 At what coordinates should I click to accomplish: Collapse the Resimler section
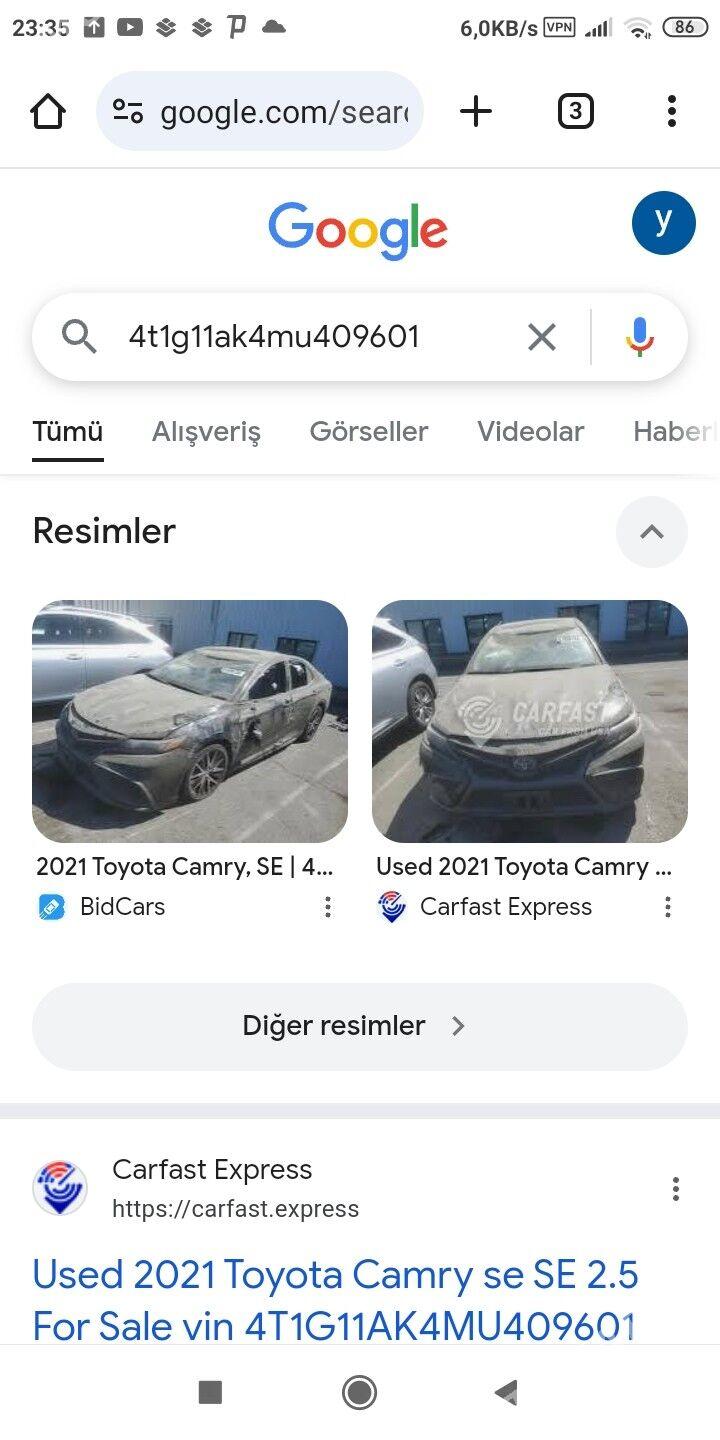point(651,532)
